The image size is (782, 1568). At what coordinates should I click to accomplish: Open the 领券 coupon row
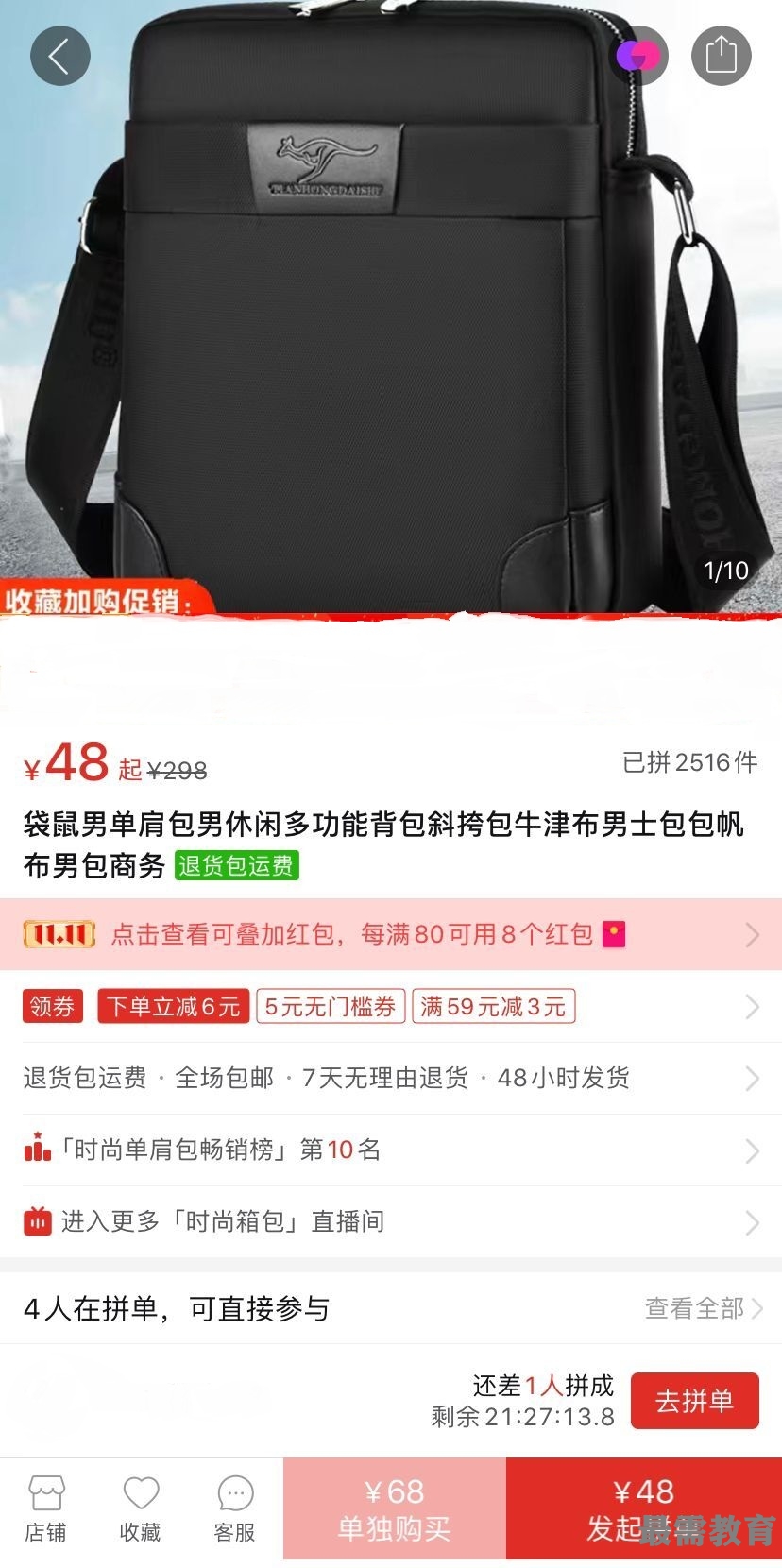point(391,1007)
